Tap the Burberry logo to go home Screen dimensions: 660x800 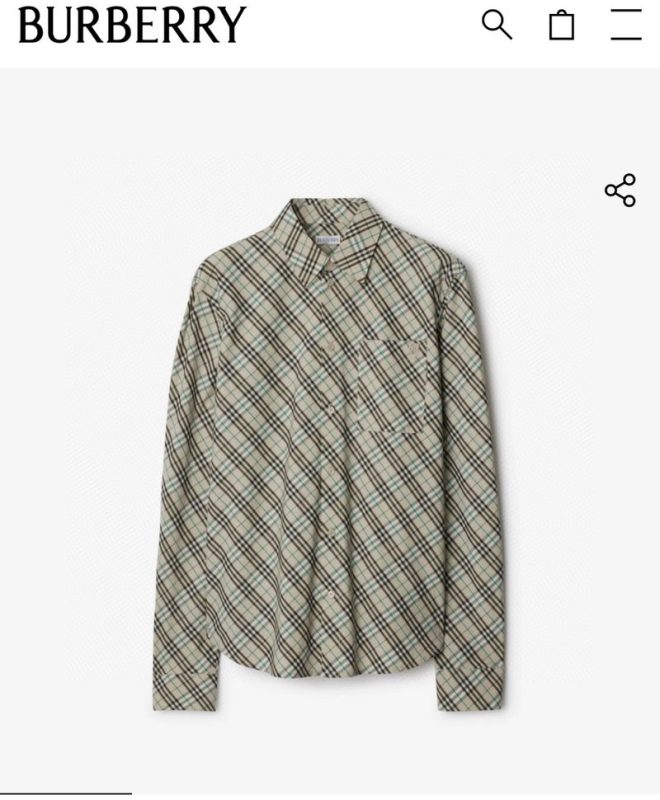point(131,25)
